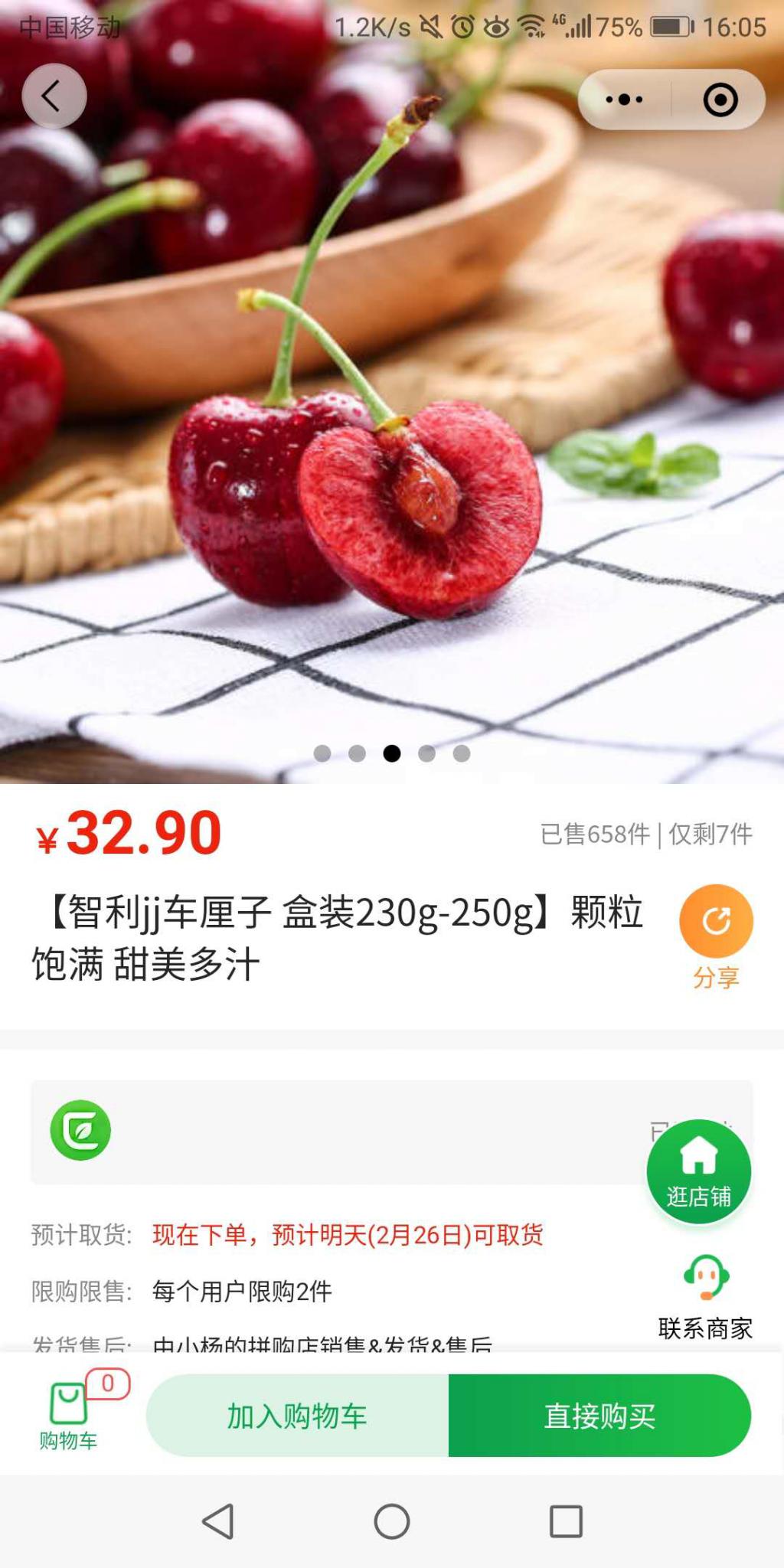Open the shopping cart (购物车)
This screenshot has height=1568, width=784.
pyautogui.click(x=69, y=1416)
